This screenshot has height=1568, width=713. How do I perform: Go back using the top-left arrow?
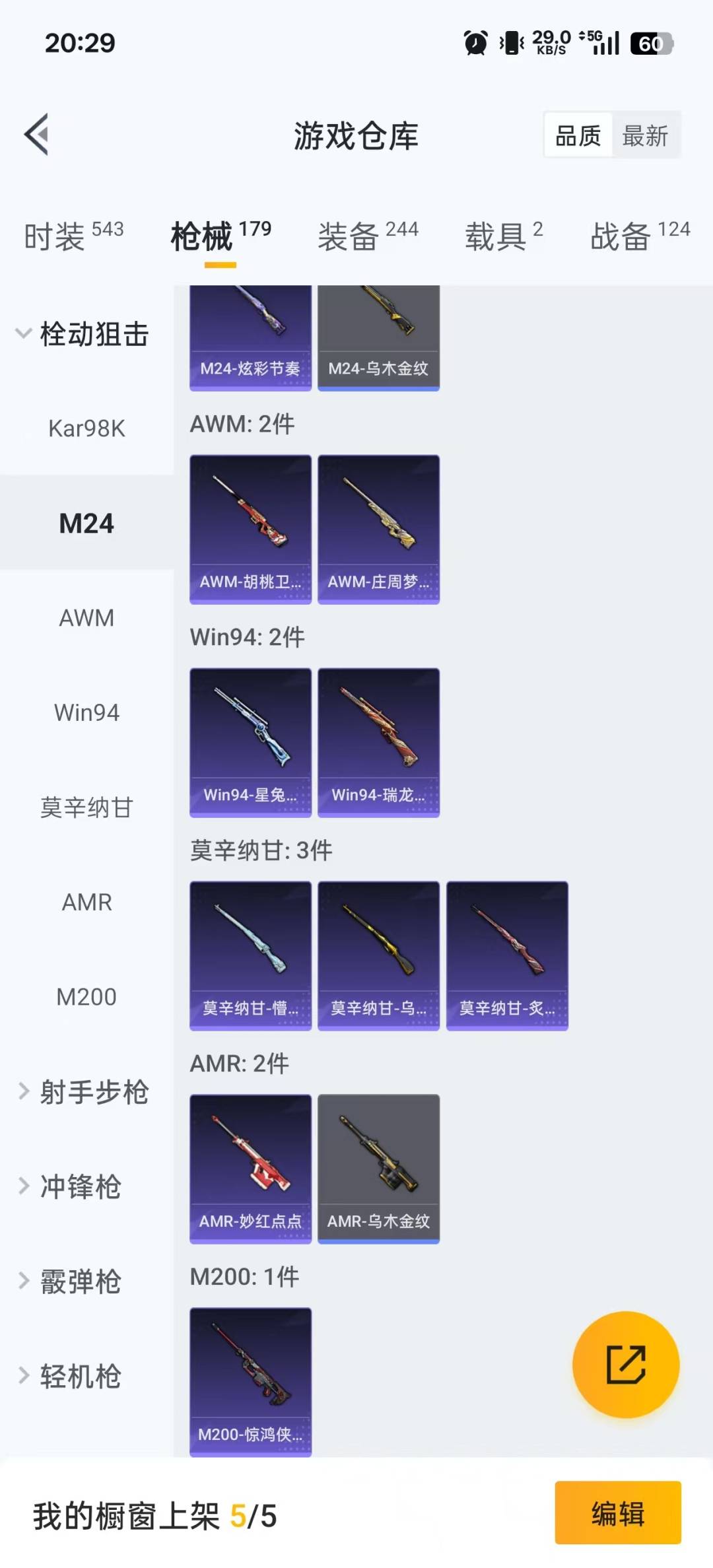click(x=37, y=135)
